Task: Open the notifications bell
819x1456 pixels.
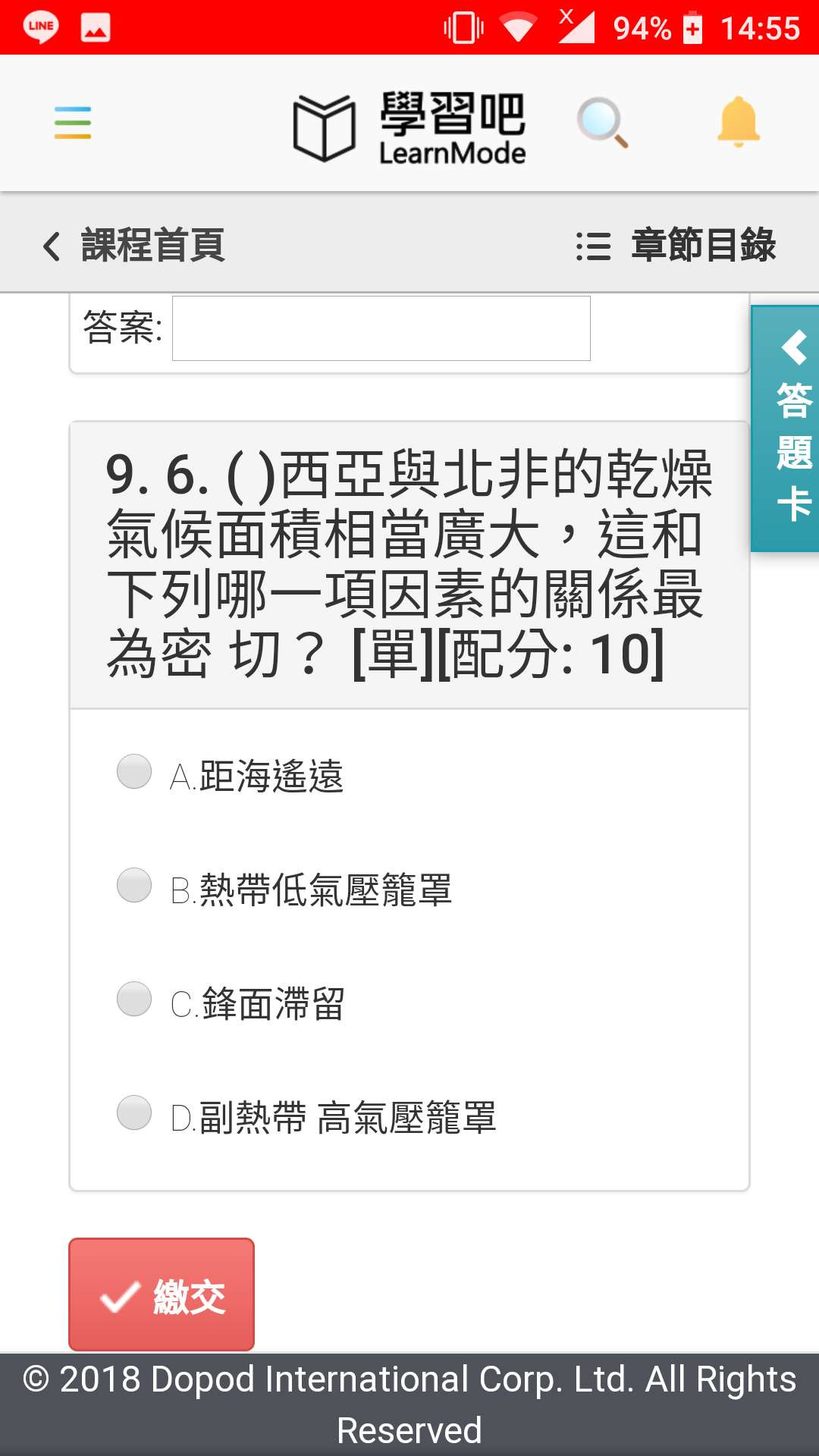Action: pos(738,122)
